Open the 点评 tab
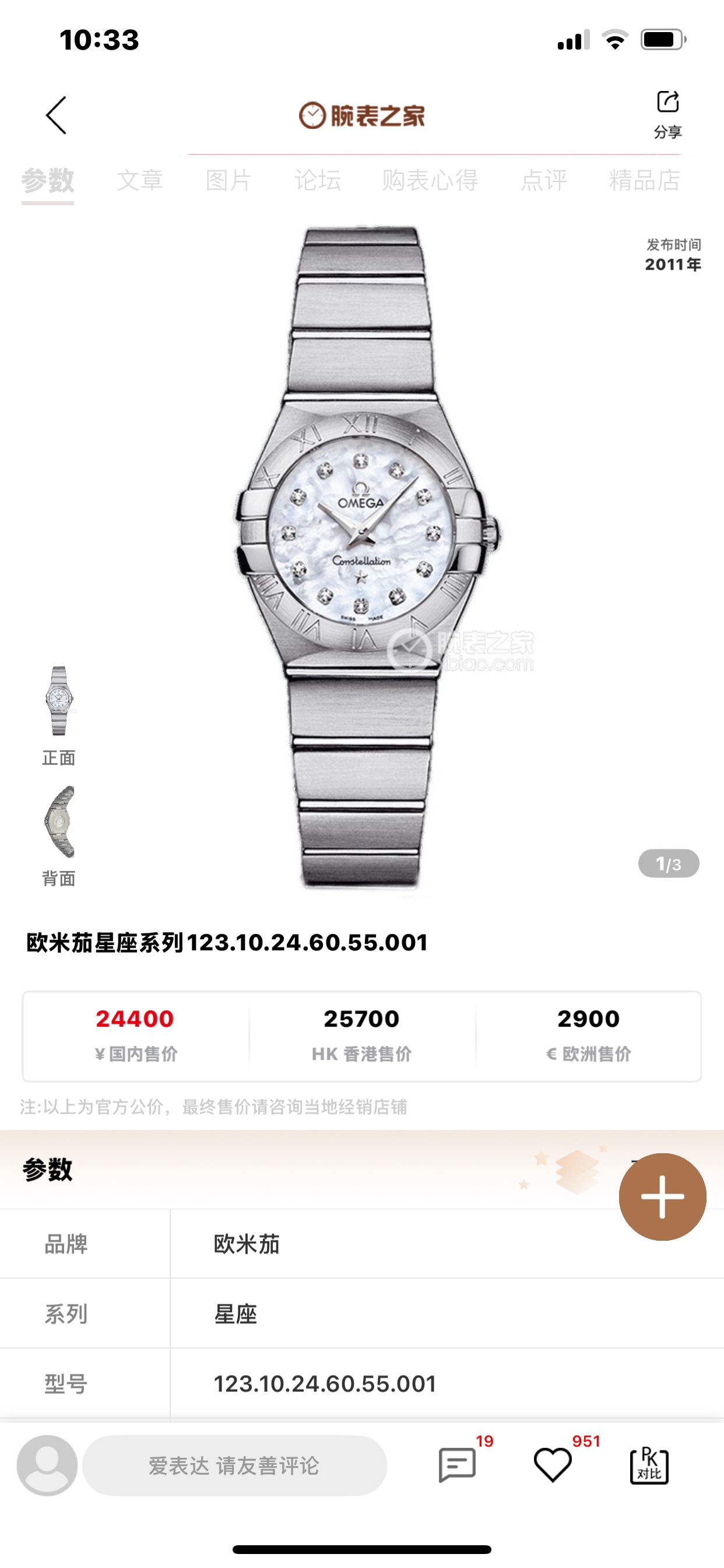724x1568 pixels. 543,180
